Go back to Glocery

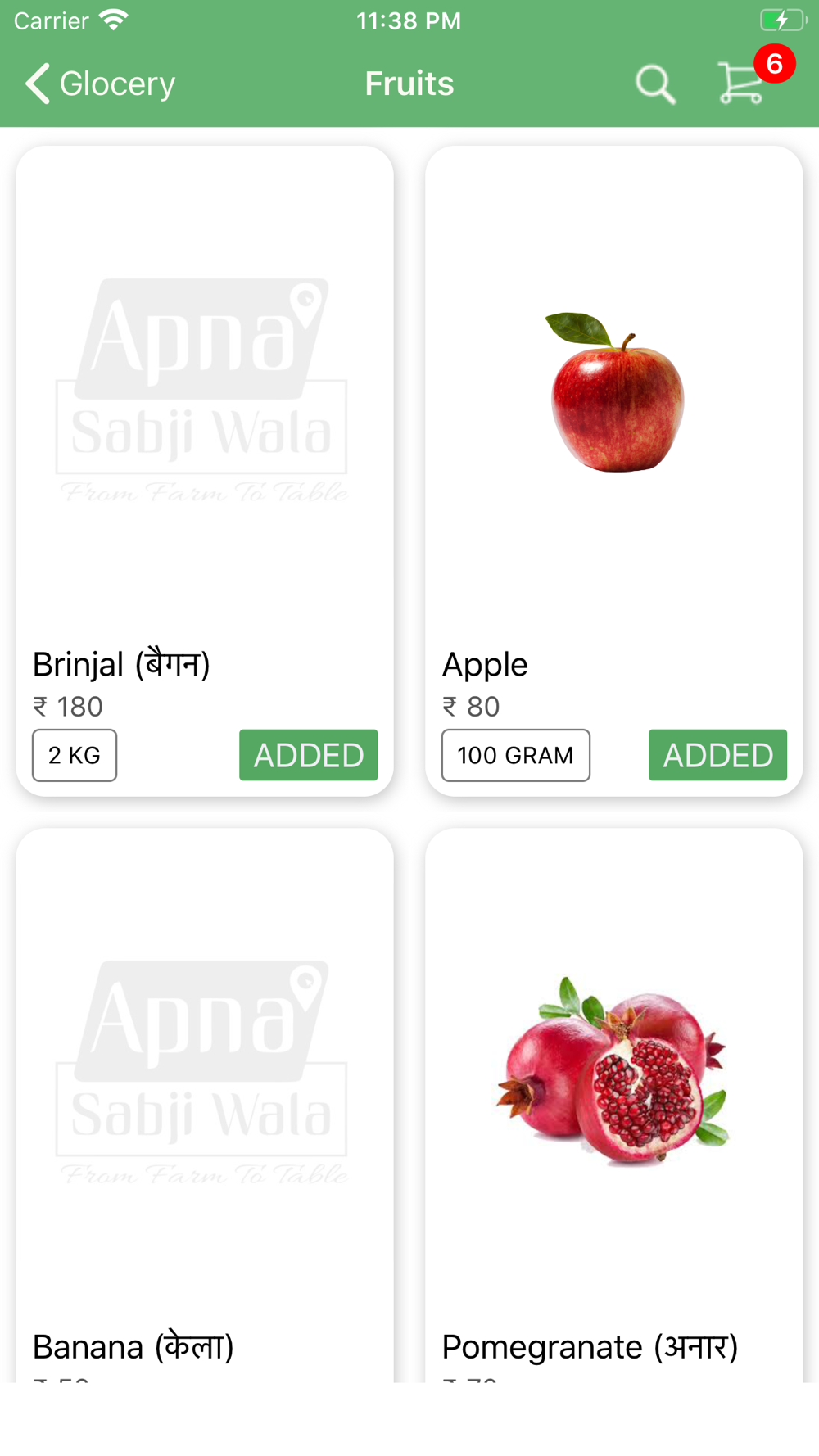coord(100,84)
